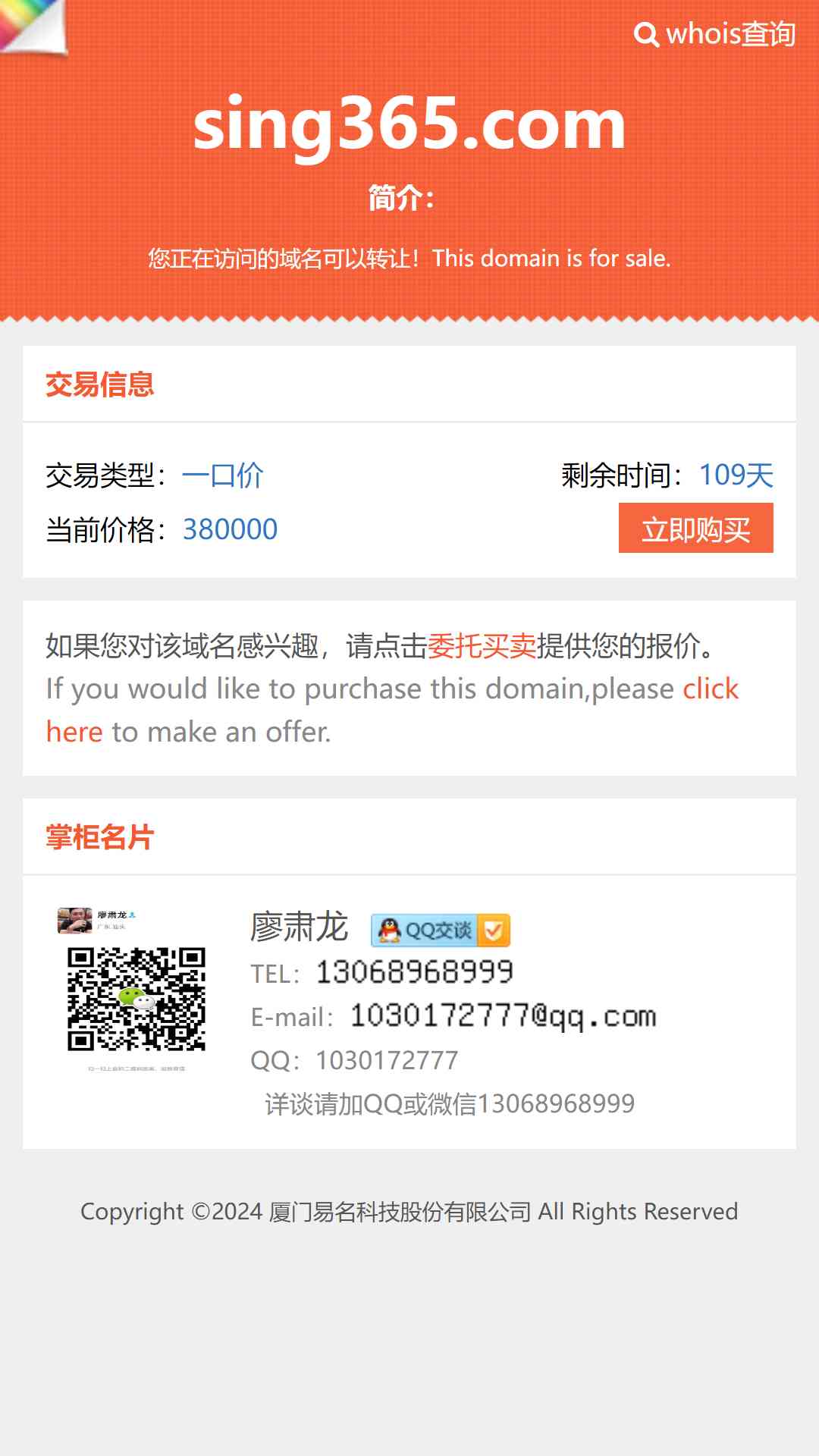The height and width of the screenshot is (1456, 819).
Task: Open the 委托买卖 link
Action: [x=482, y=646]
